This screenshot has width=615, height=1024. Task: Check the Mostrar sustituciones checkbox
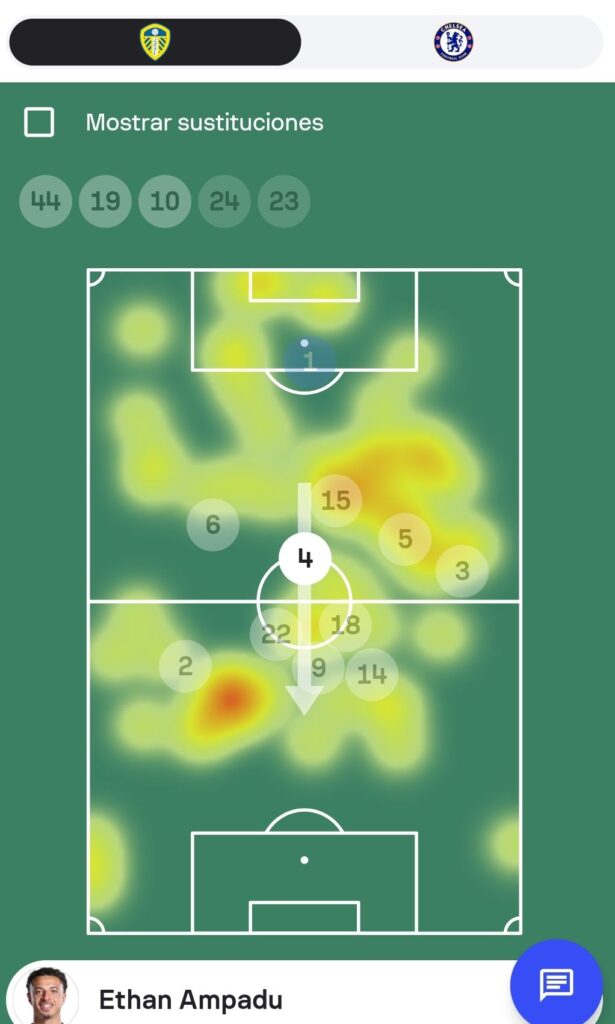tap(39, 122)
